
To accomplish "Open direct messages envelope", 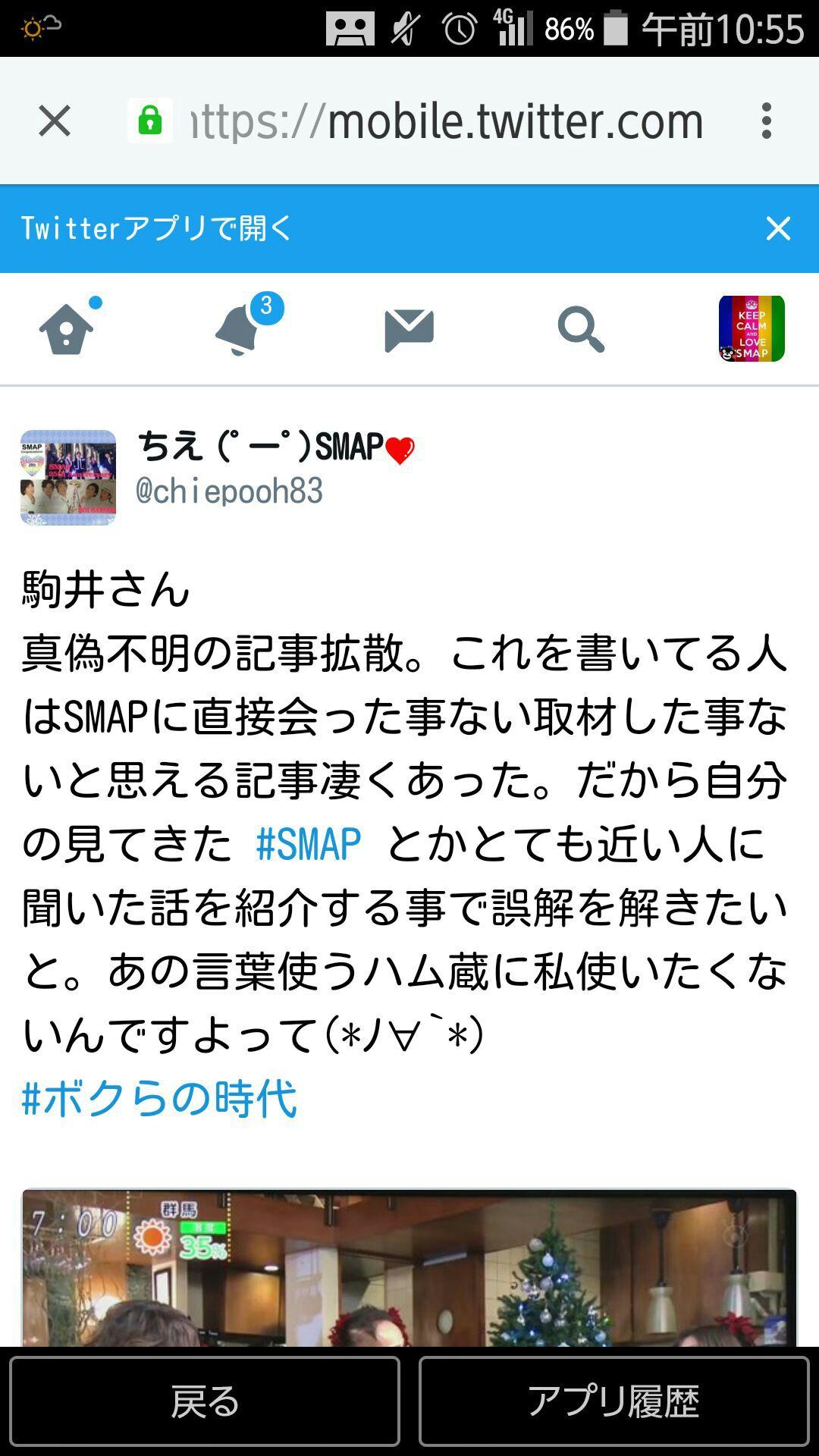I will pyautogui.click(x=409, y=329).
